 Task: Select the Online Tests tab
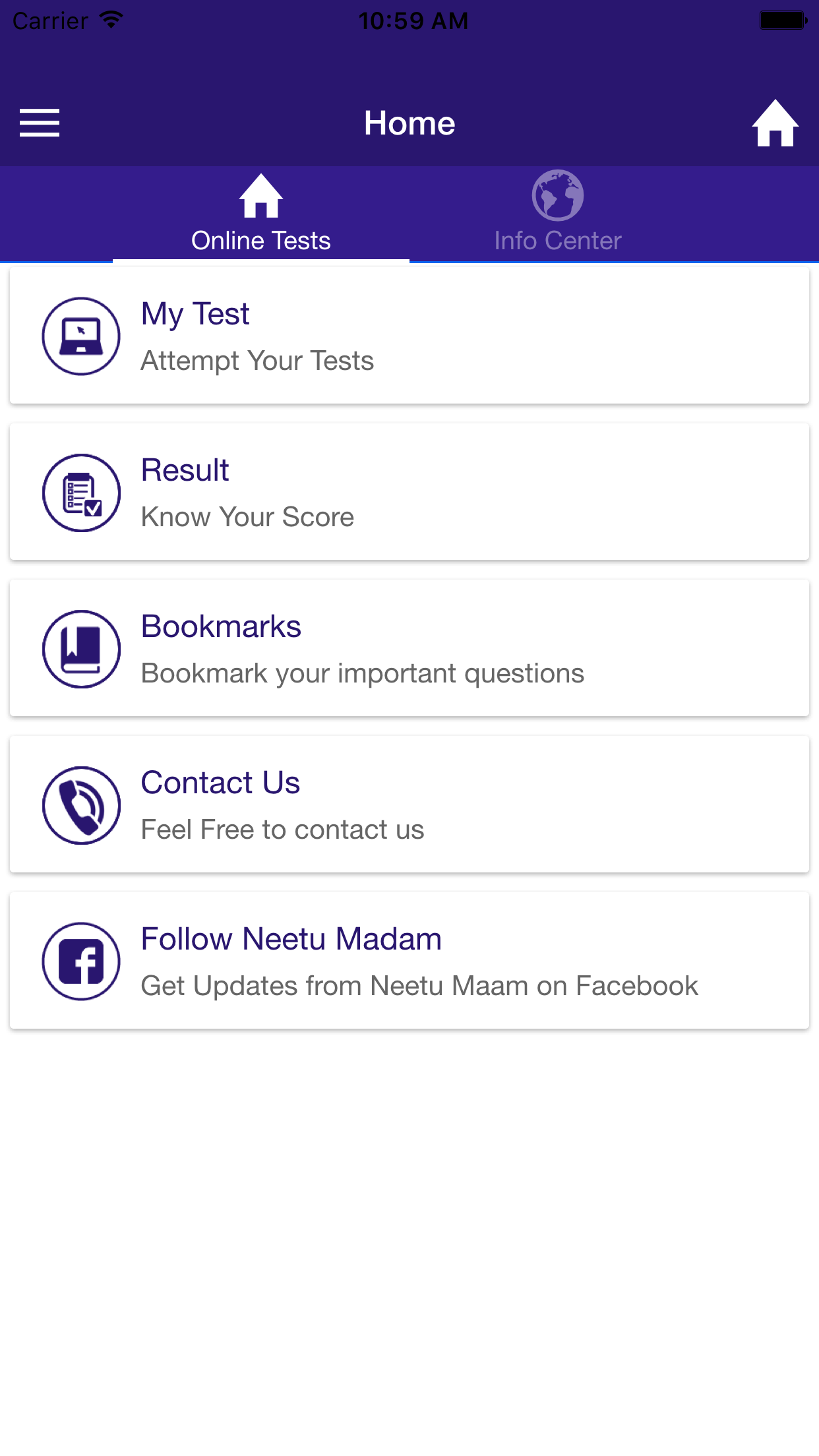260,214
